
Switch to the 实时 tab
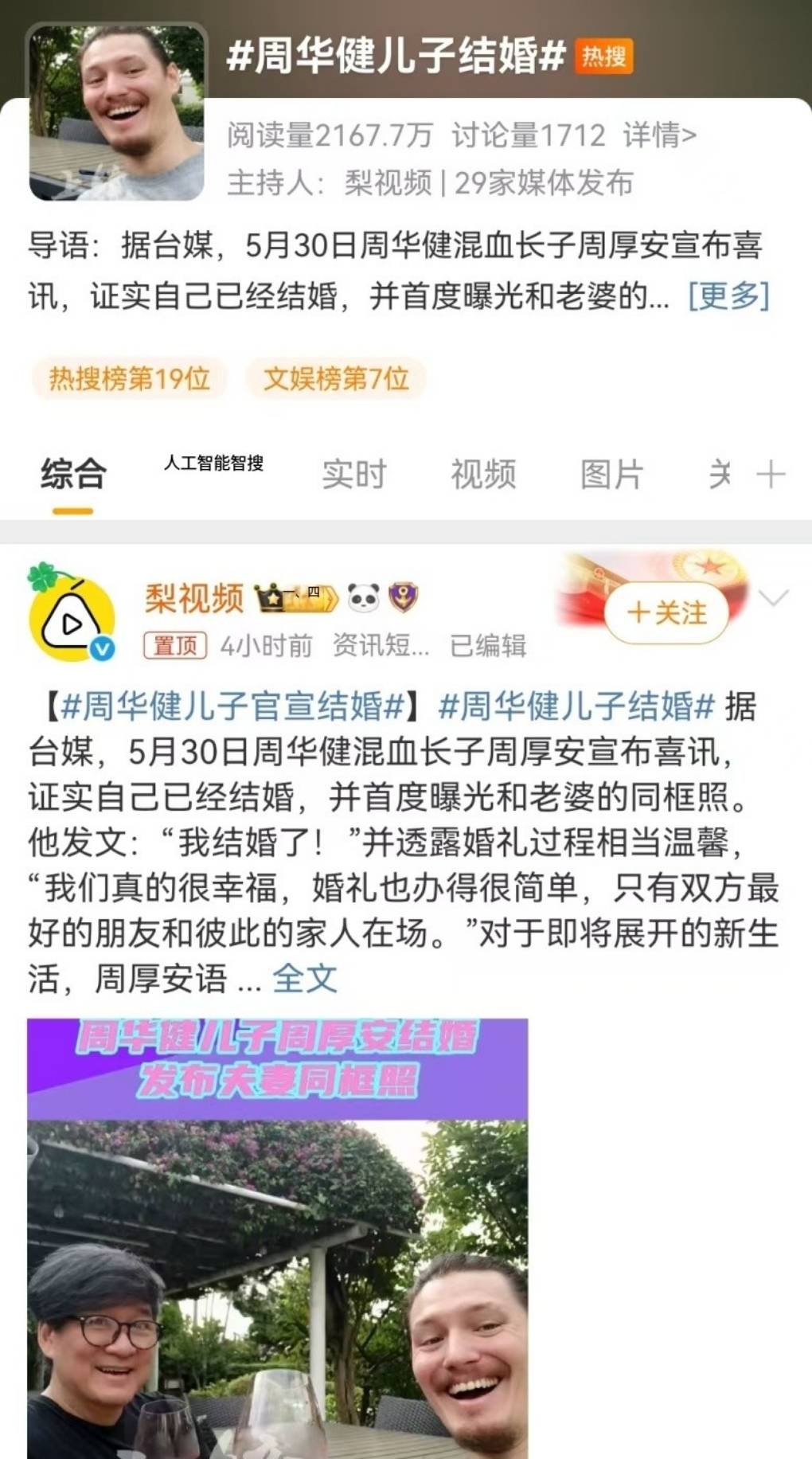(353, 475)
